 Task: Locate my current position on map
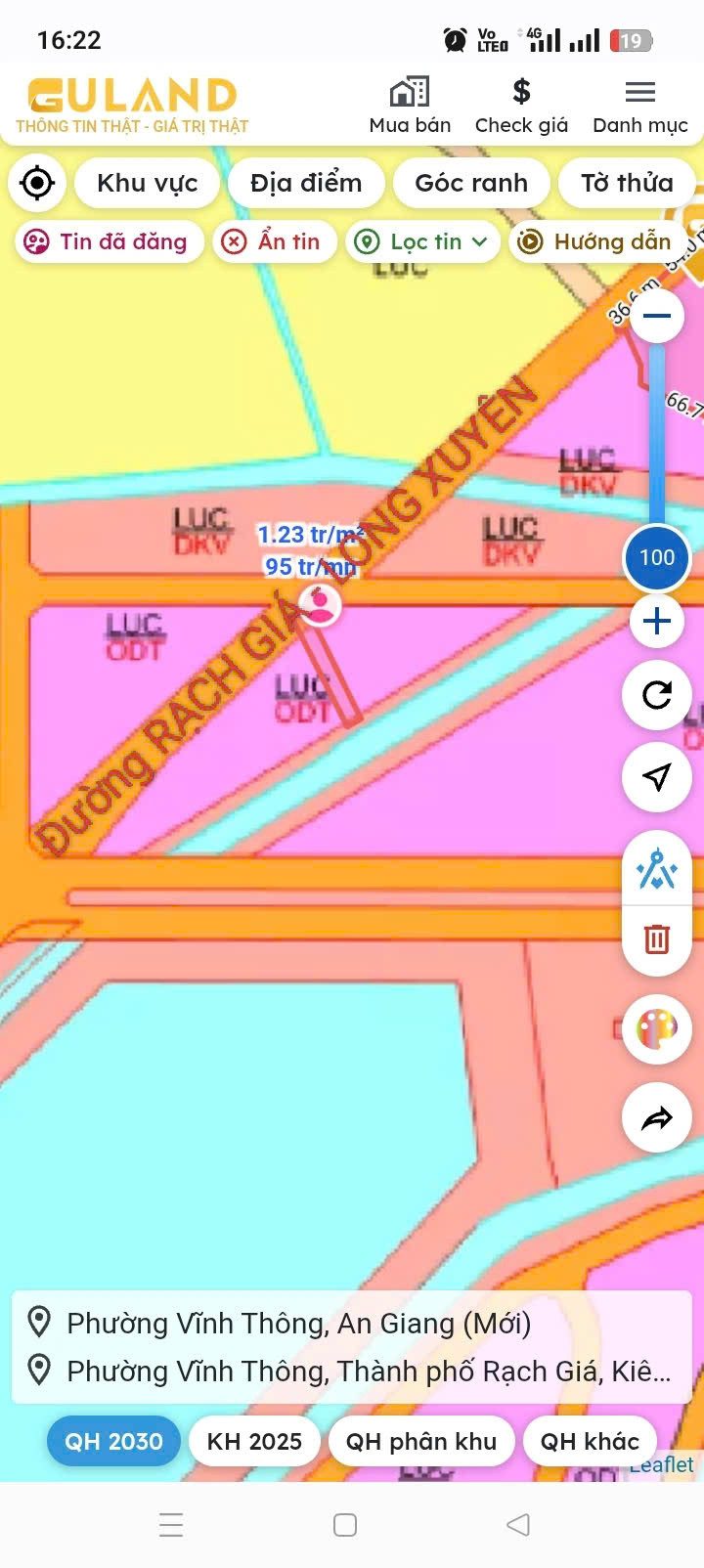point(37,183)
